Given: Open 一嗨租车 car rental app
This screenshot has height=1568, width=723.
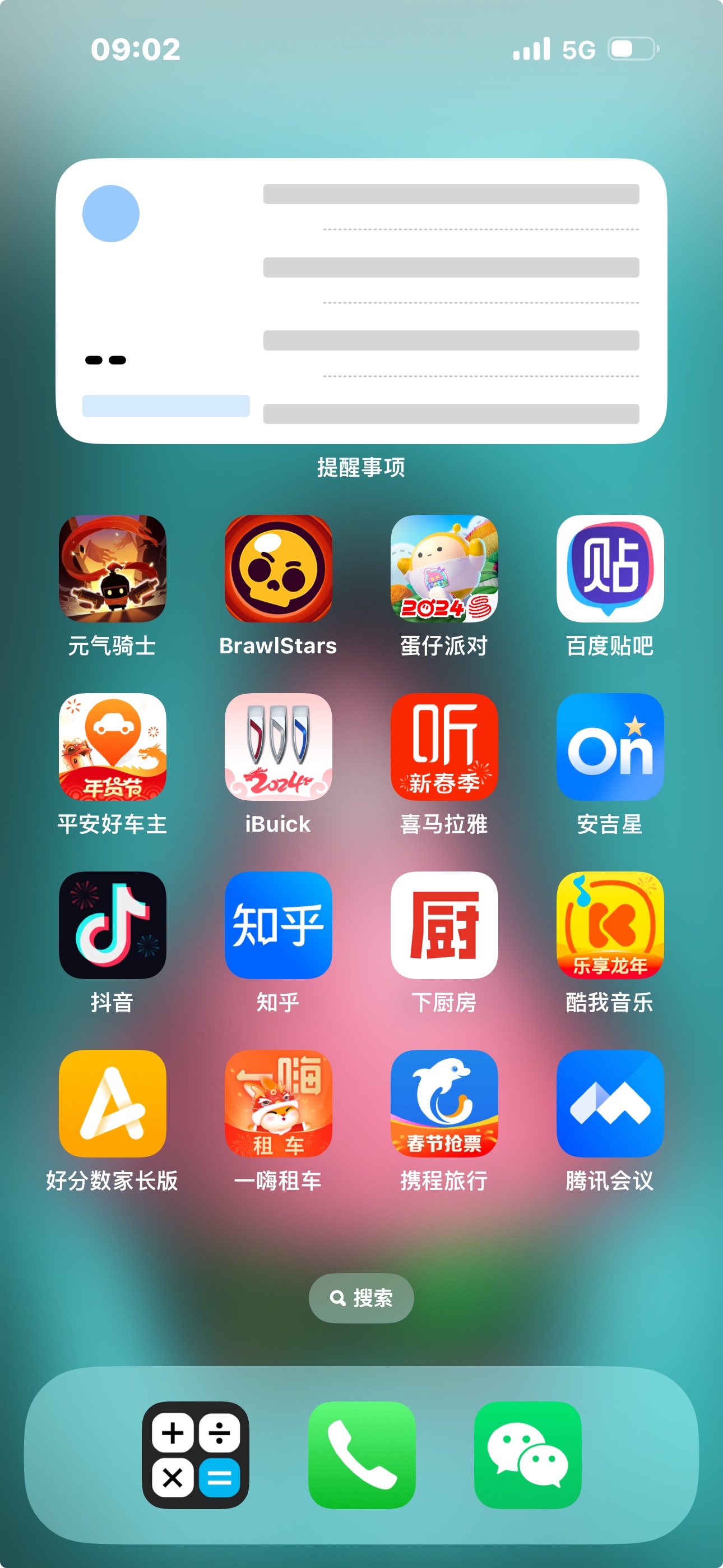Looking at the screenshot, I should (x=278, y=1103).
